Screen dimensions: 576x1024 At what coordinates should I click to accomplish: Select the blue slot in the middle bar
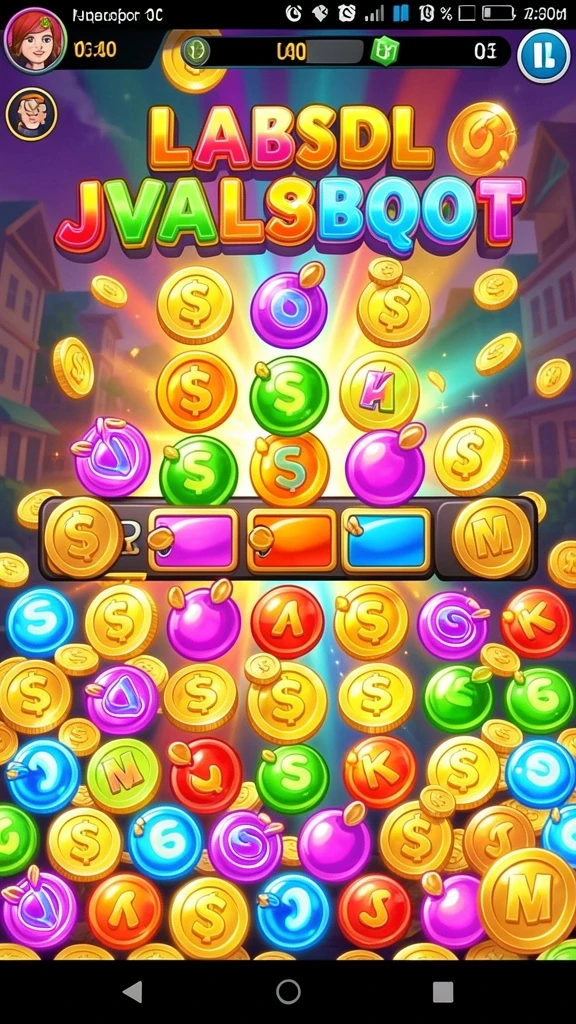pos(387,540)
